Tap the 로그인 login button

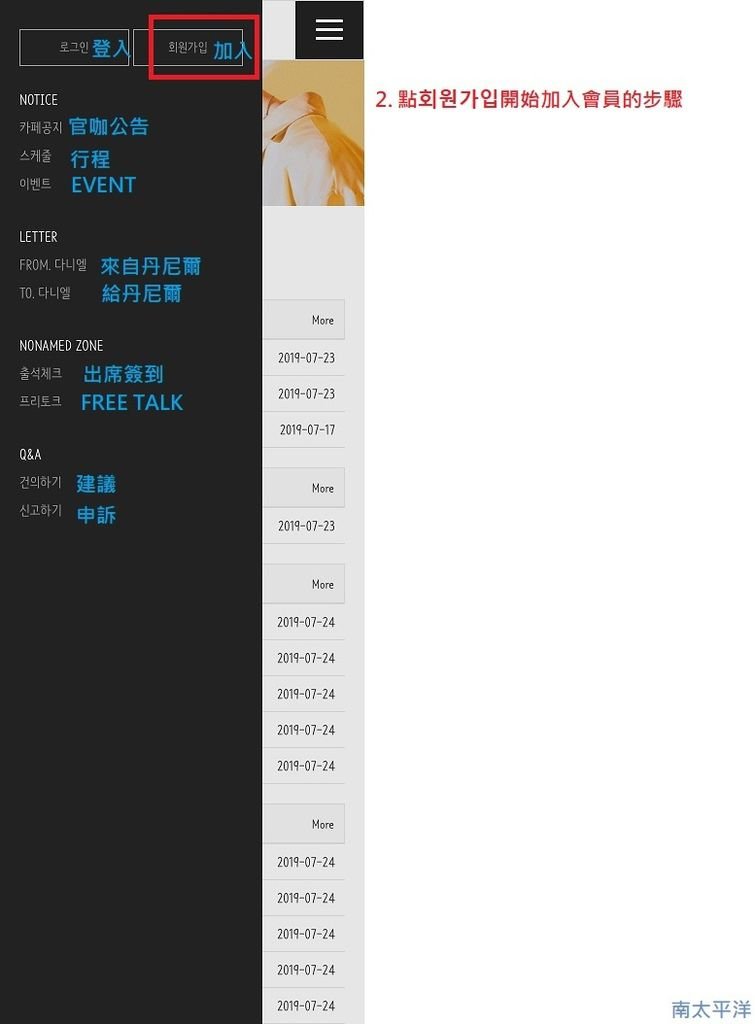(74, 47)
